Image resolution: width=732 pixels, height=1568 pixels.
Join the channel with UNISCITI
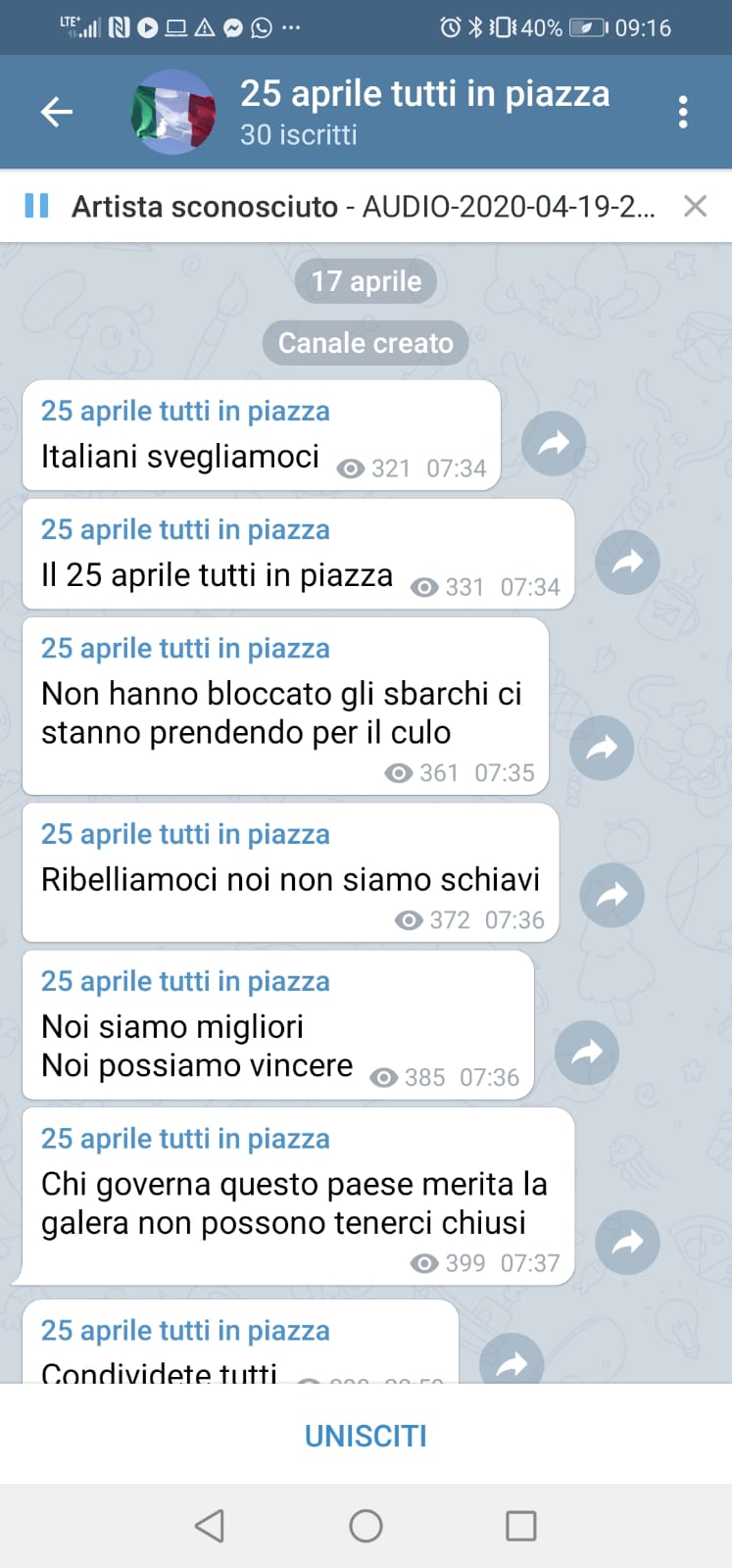point(366,1436)
